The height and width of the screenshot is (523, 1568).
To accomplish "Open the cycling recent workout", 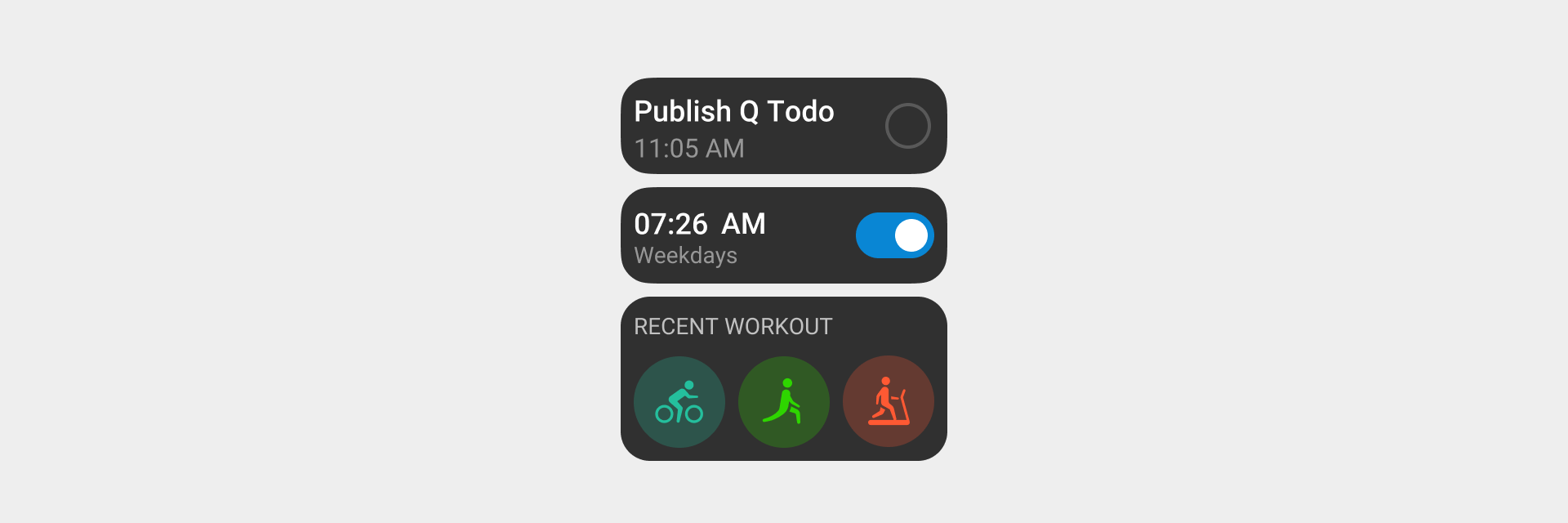I will (x=679, y=402).
